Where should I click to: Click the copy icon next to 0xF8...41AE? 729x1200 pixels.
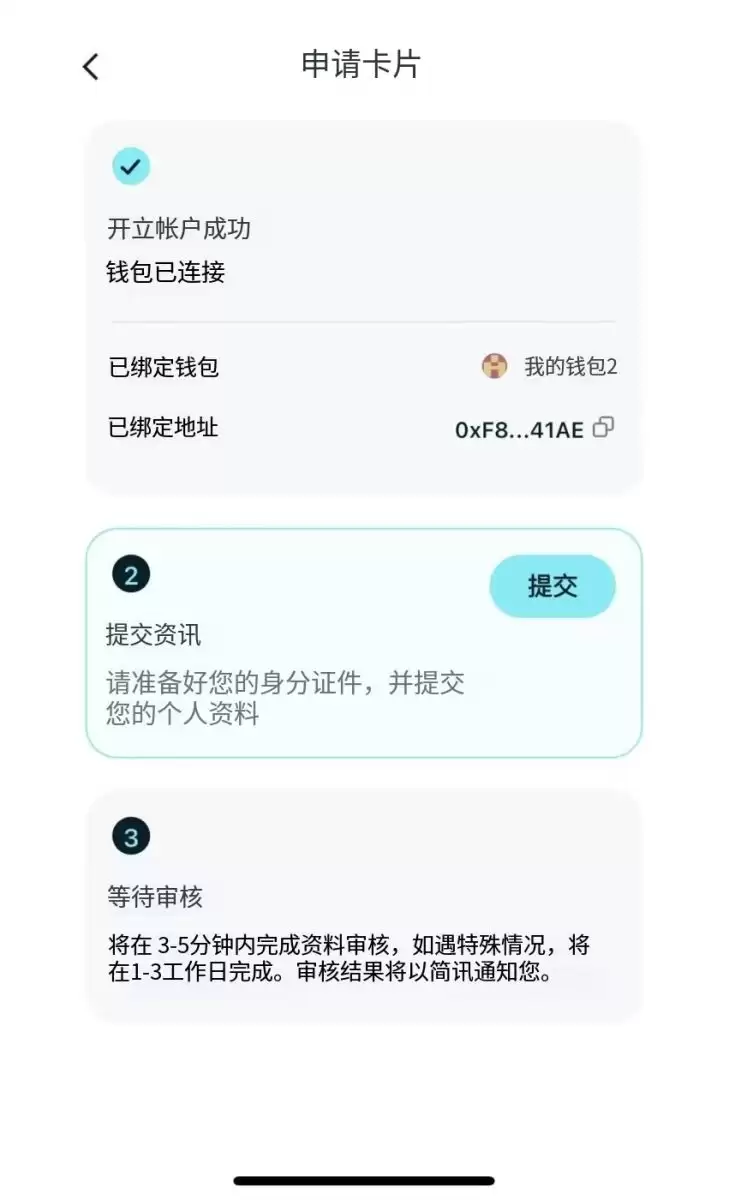coord(603,428)
